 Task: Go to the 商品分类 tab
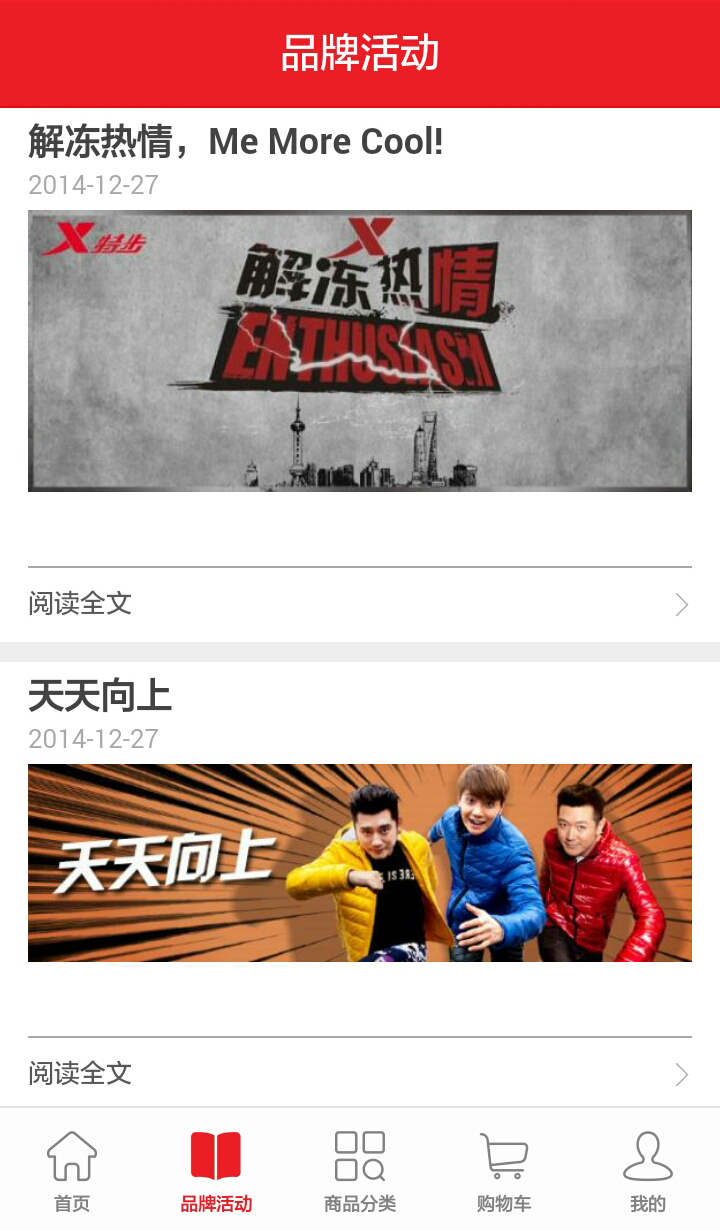click(360, 1170)
